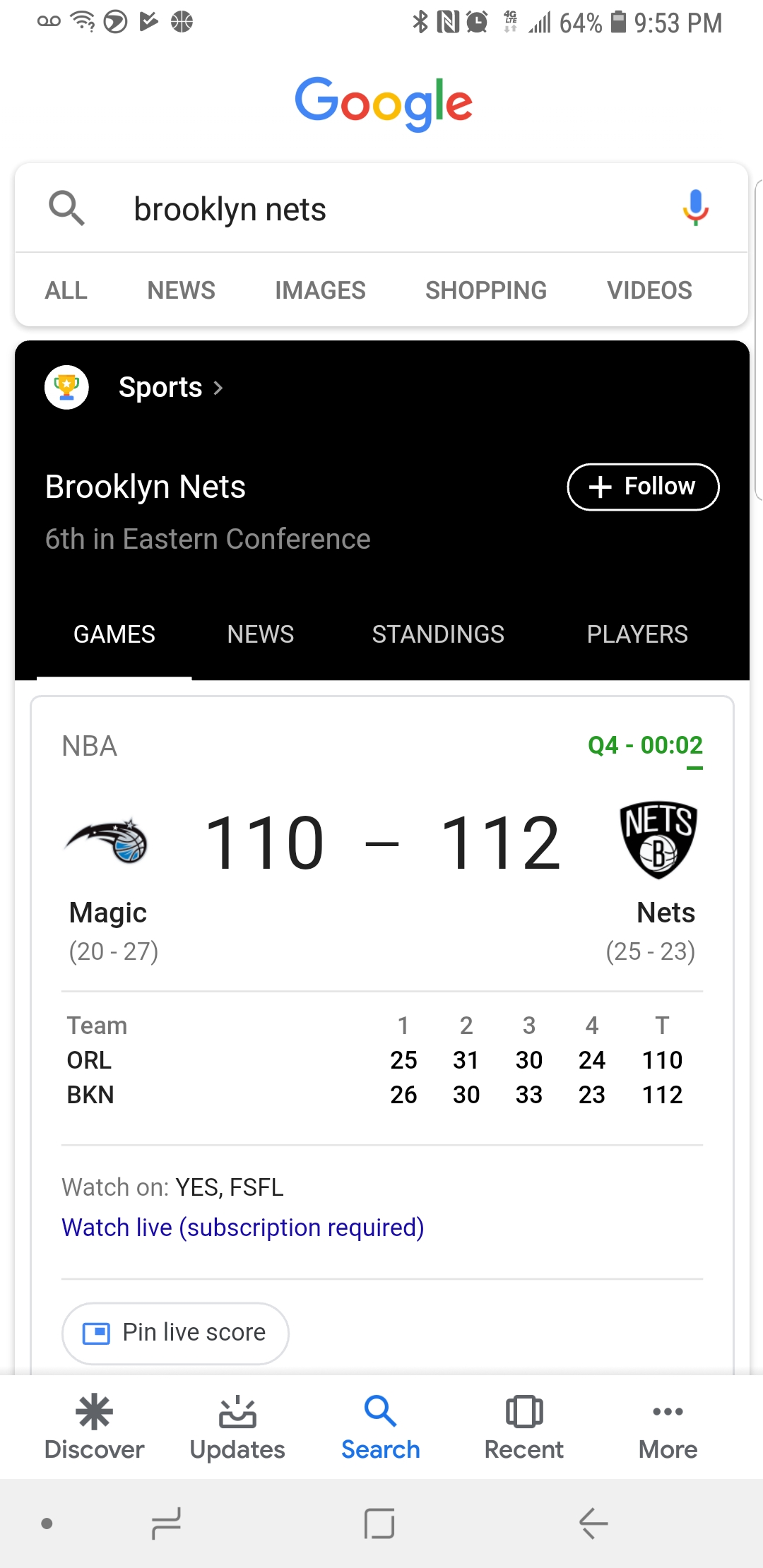Tap Watch live (subscription required)
Viewport: 763px width, 1568px height.
242,1228
